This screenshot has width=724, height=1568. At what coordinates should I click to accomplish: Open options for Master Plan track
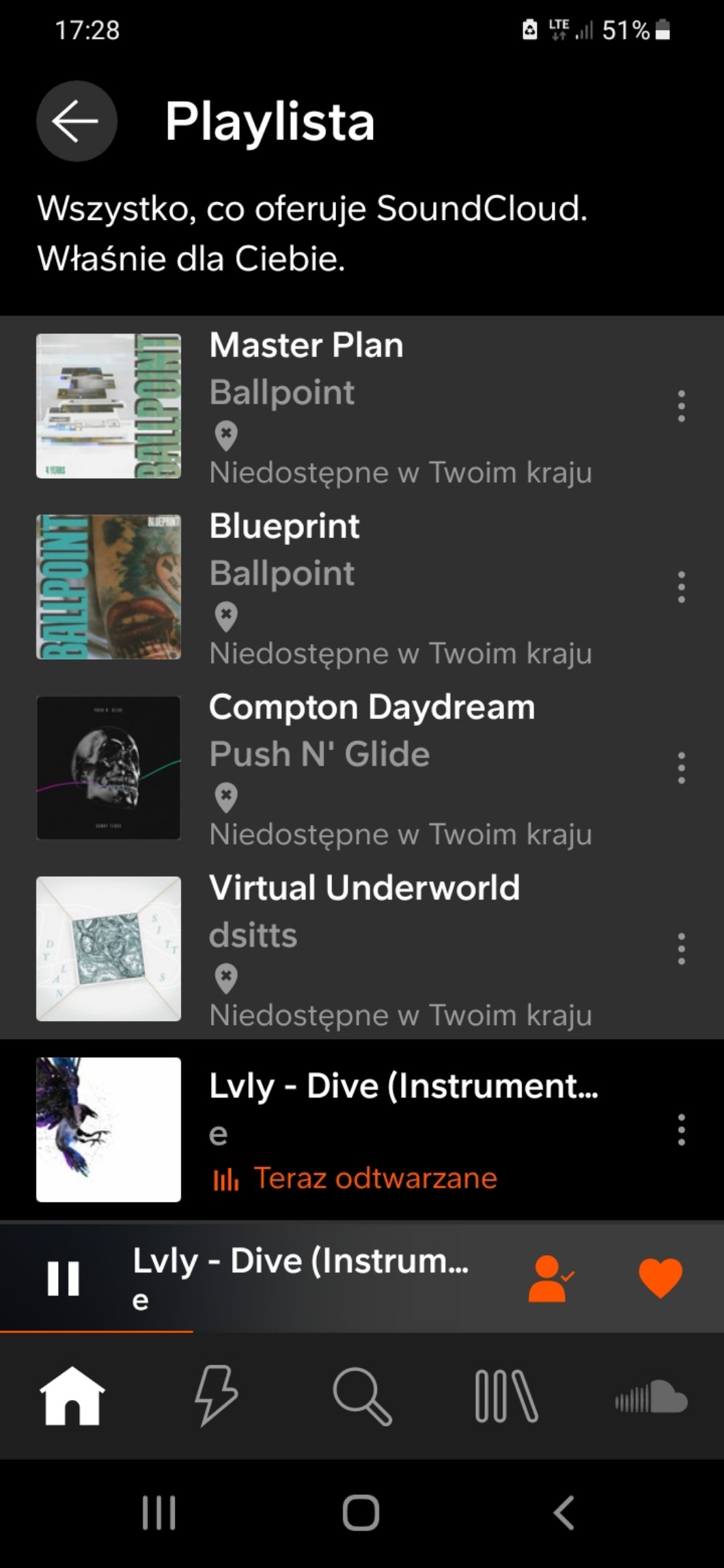[681, 406]
